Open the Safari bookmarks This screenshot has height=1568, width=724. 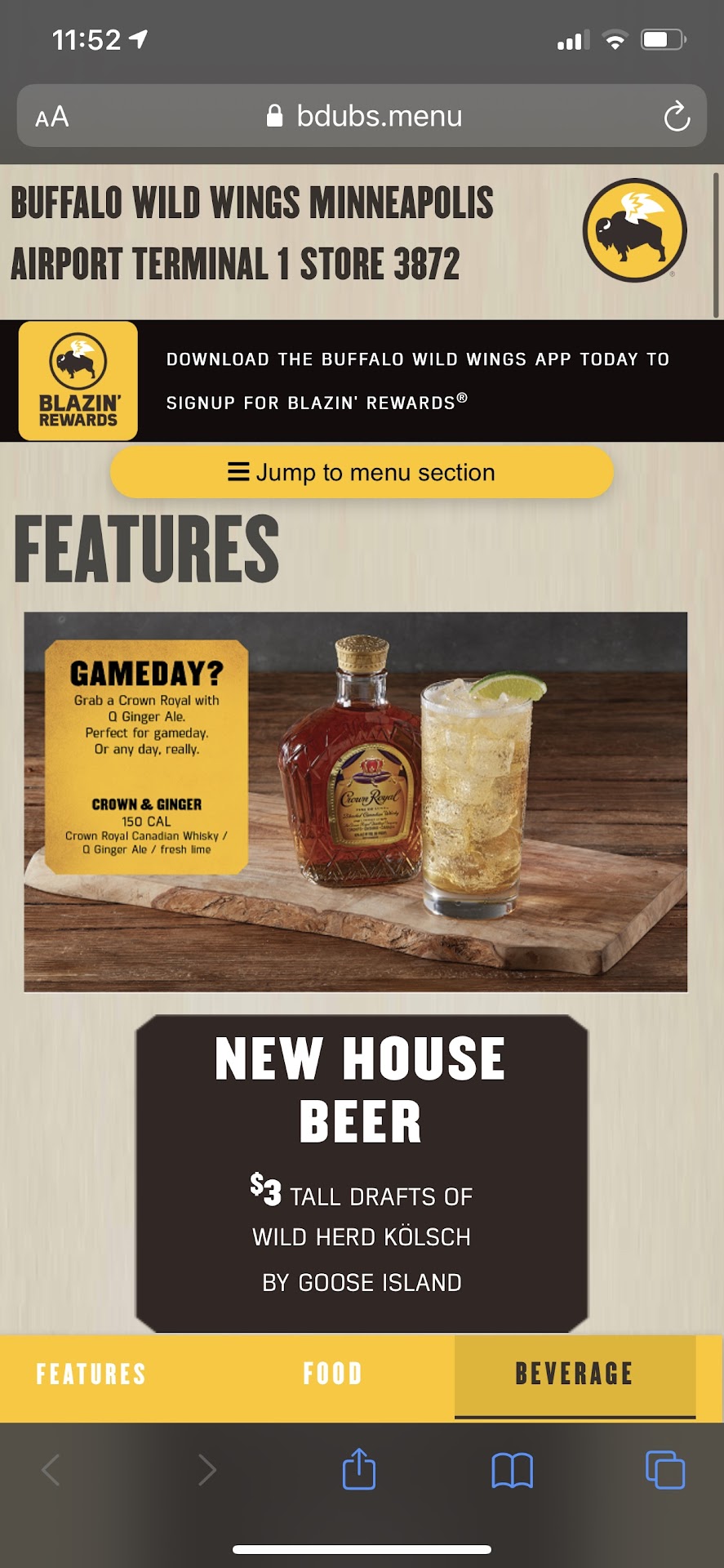pos(512,1470)
